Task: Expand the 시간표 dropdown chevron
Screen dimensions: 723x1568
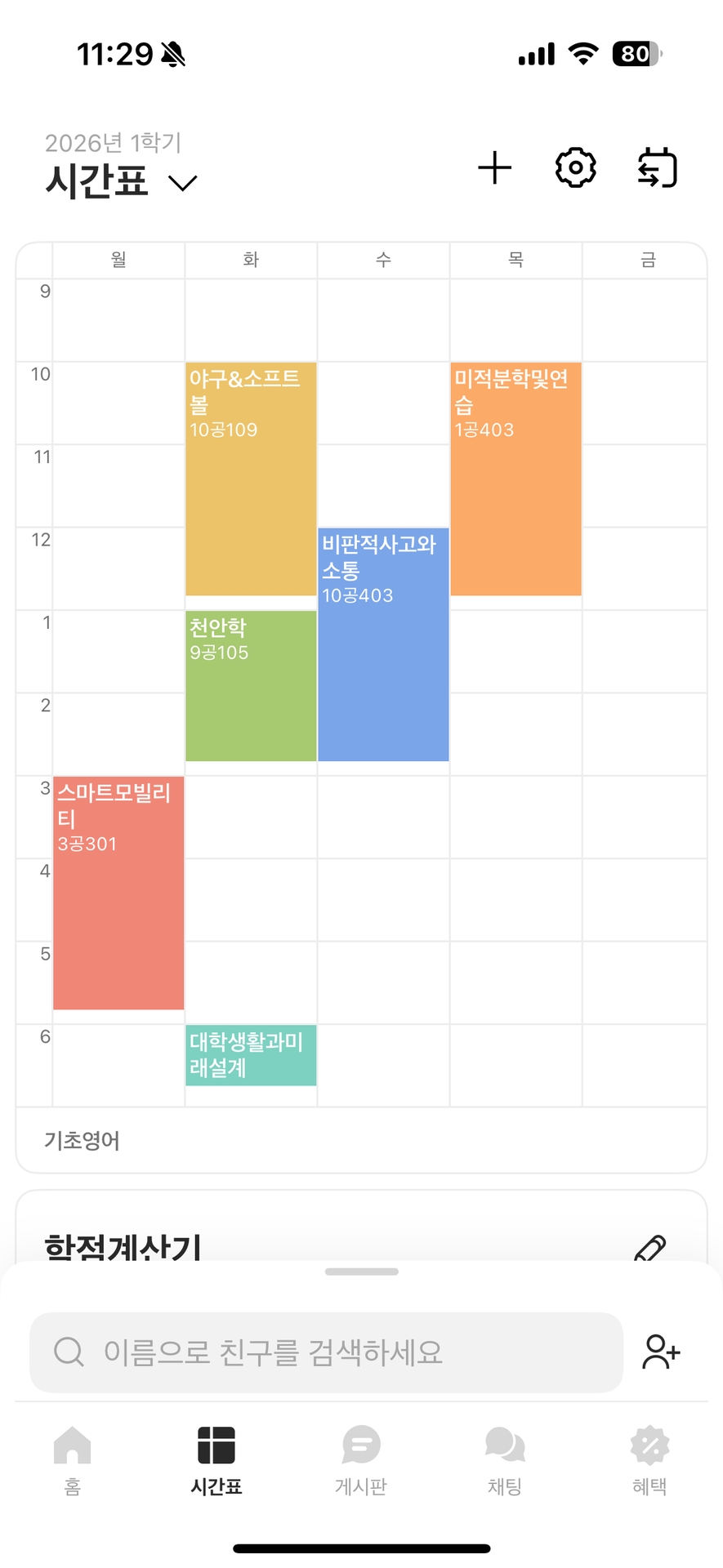Action: (183, 182)
